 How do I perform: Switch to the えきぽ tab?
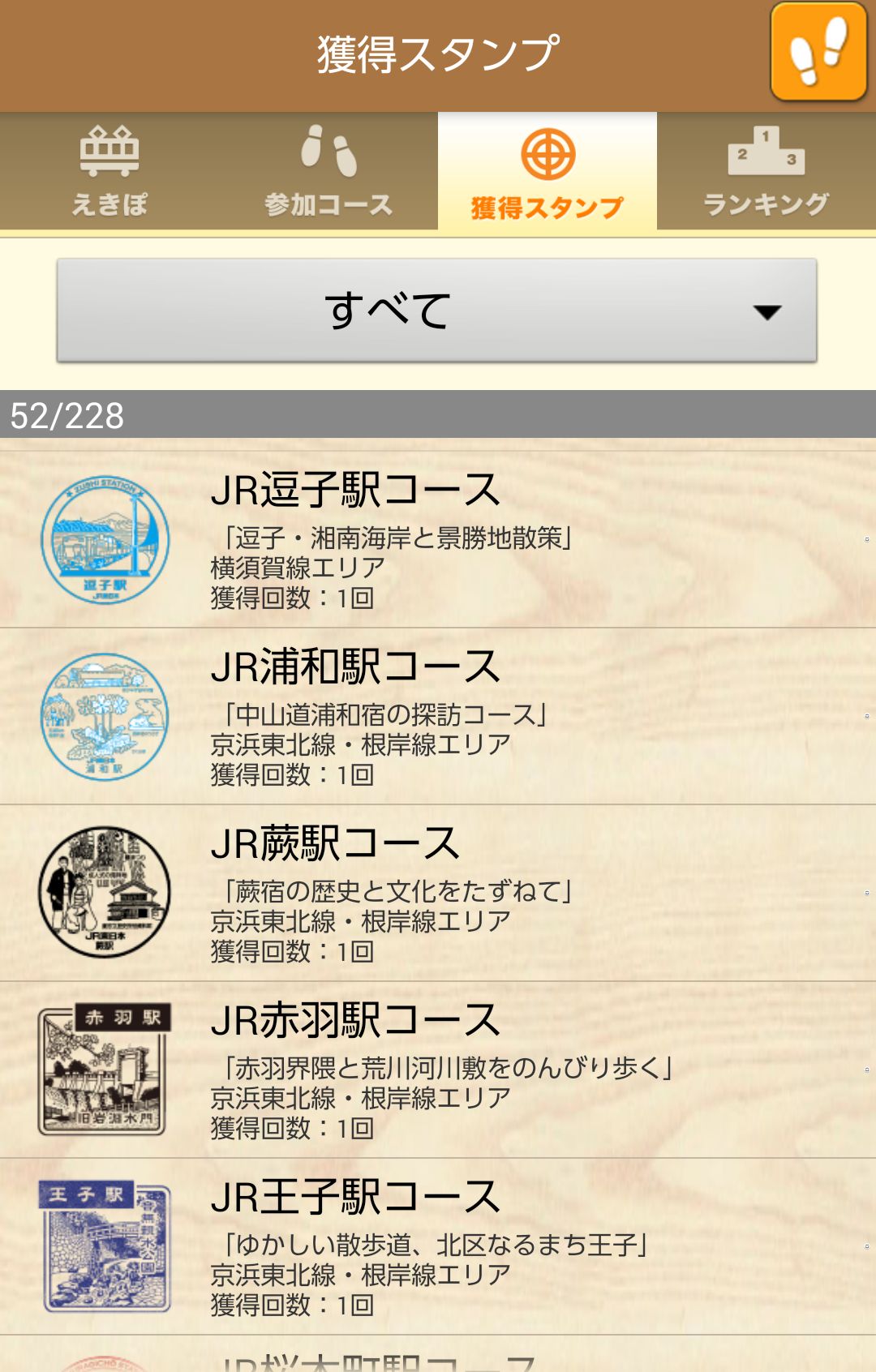[109, 172]
